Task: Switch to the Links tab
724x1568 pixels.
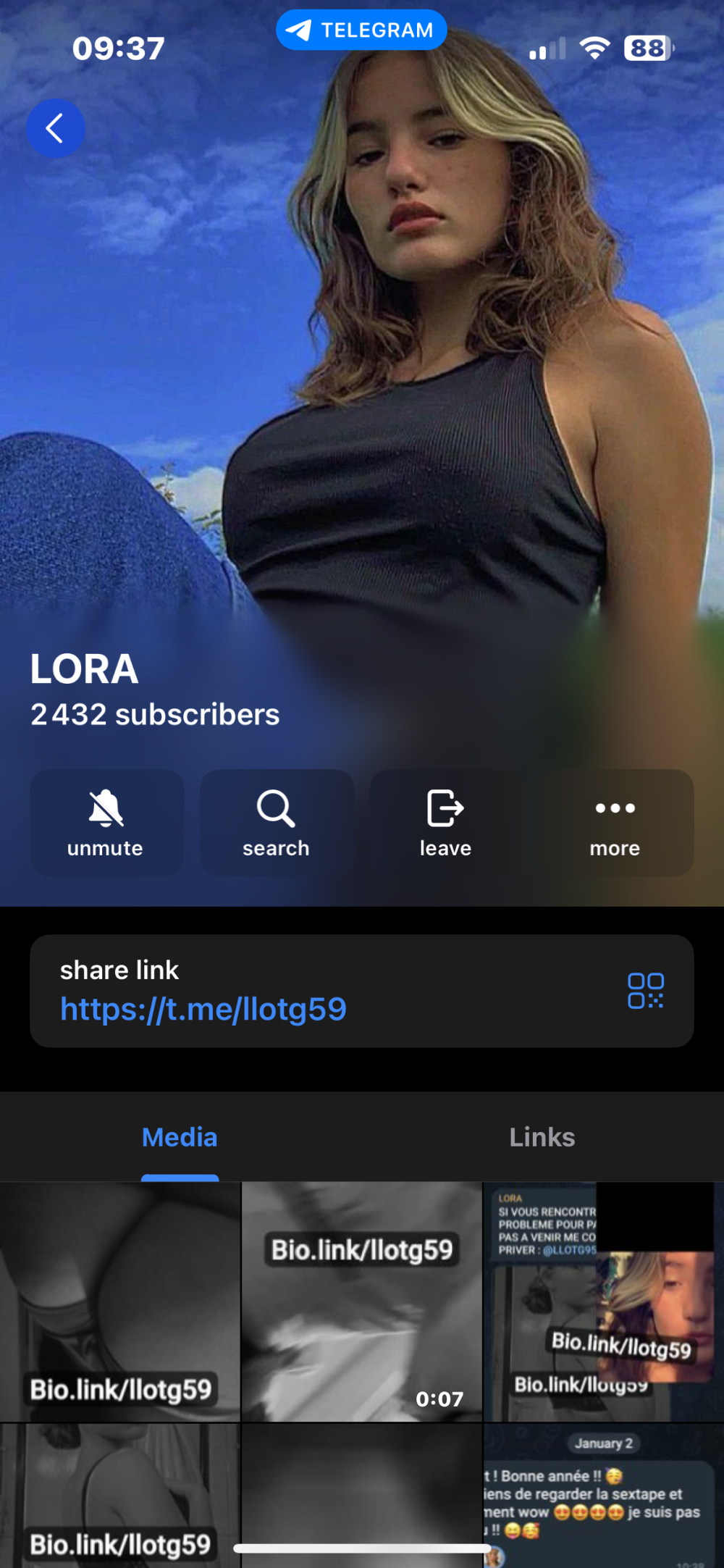Action: (x=542, y=1137)
